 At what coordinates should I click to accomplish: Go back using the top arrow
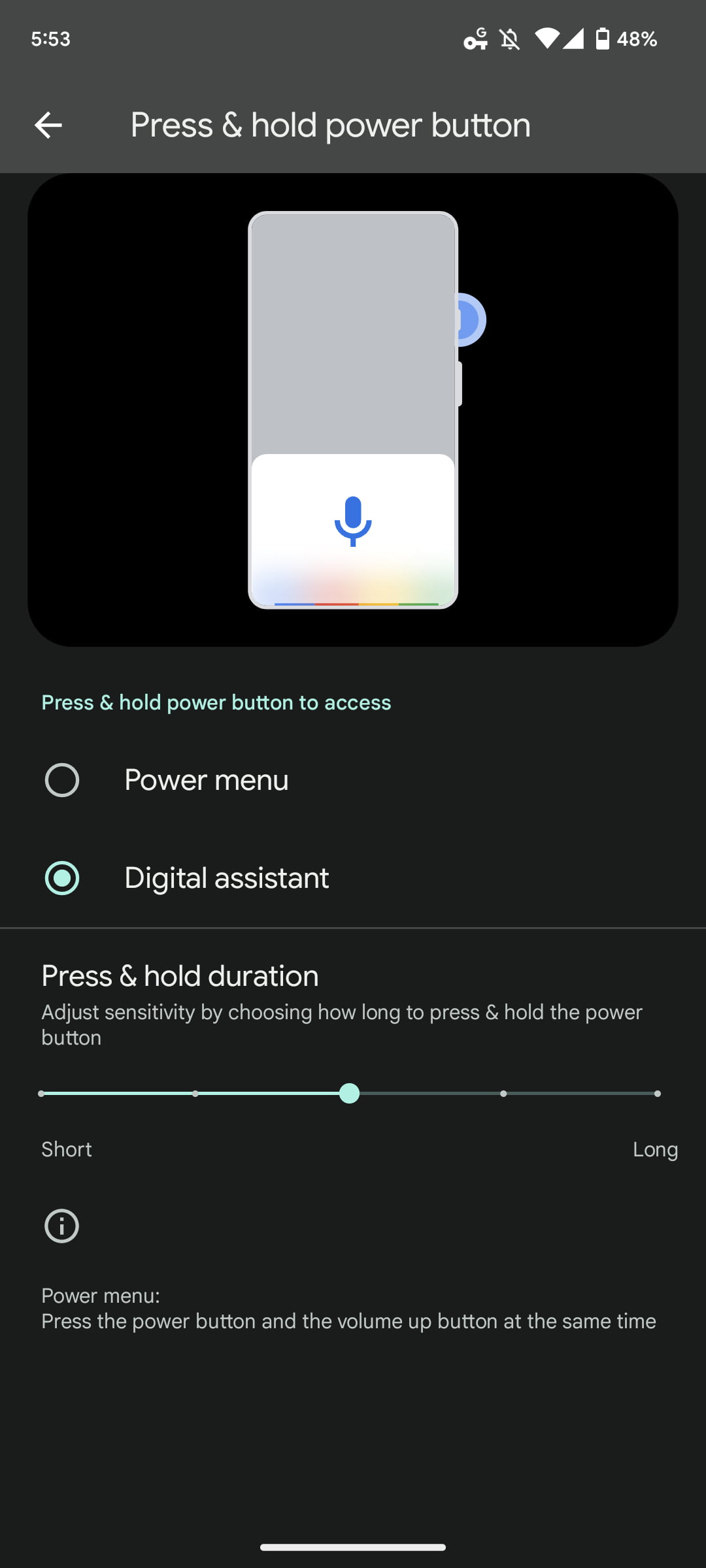48,125
